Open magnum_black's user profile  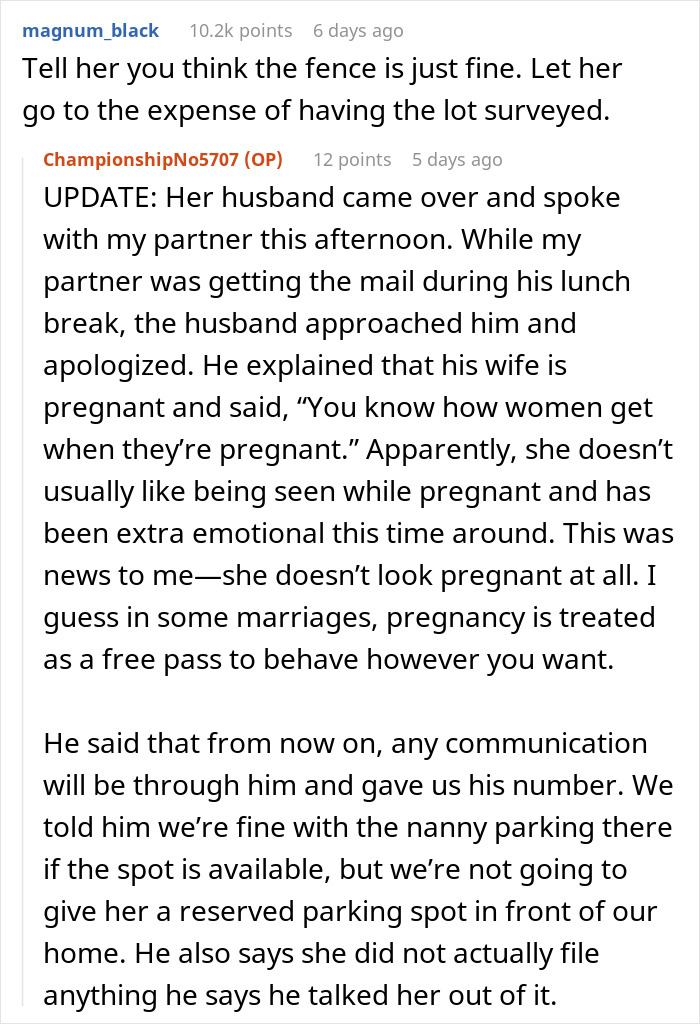[90, 30]
